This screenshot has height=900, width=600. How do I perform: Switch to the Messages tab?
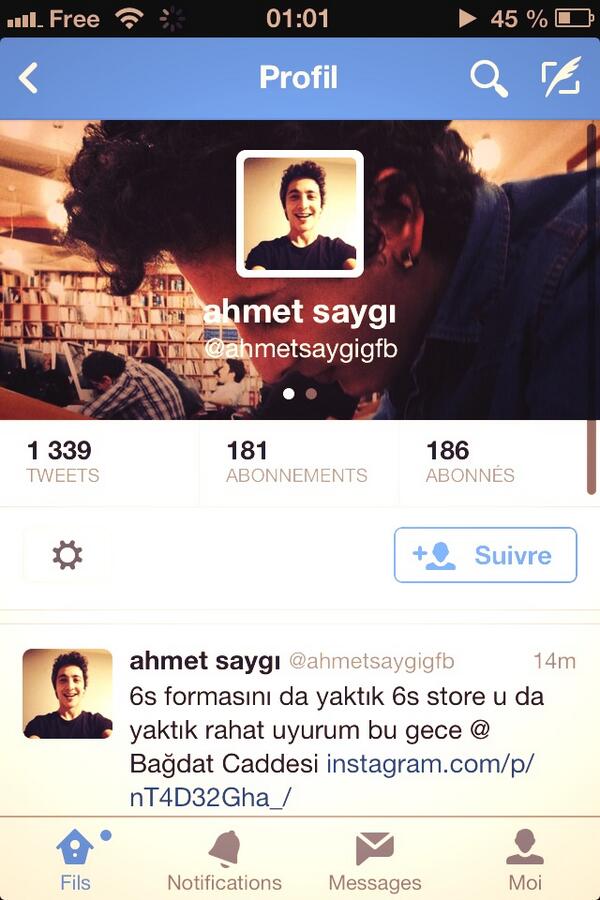(x=375, y=861)
